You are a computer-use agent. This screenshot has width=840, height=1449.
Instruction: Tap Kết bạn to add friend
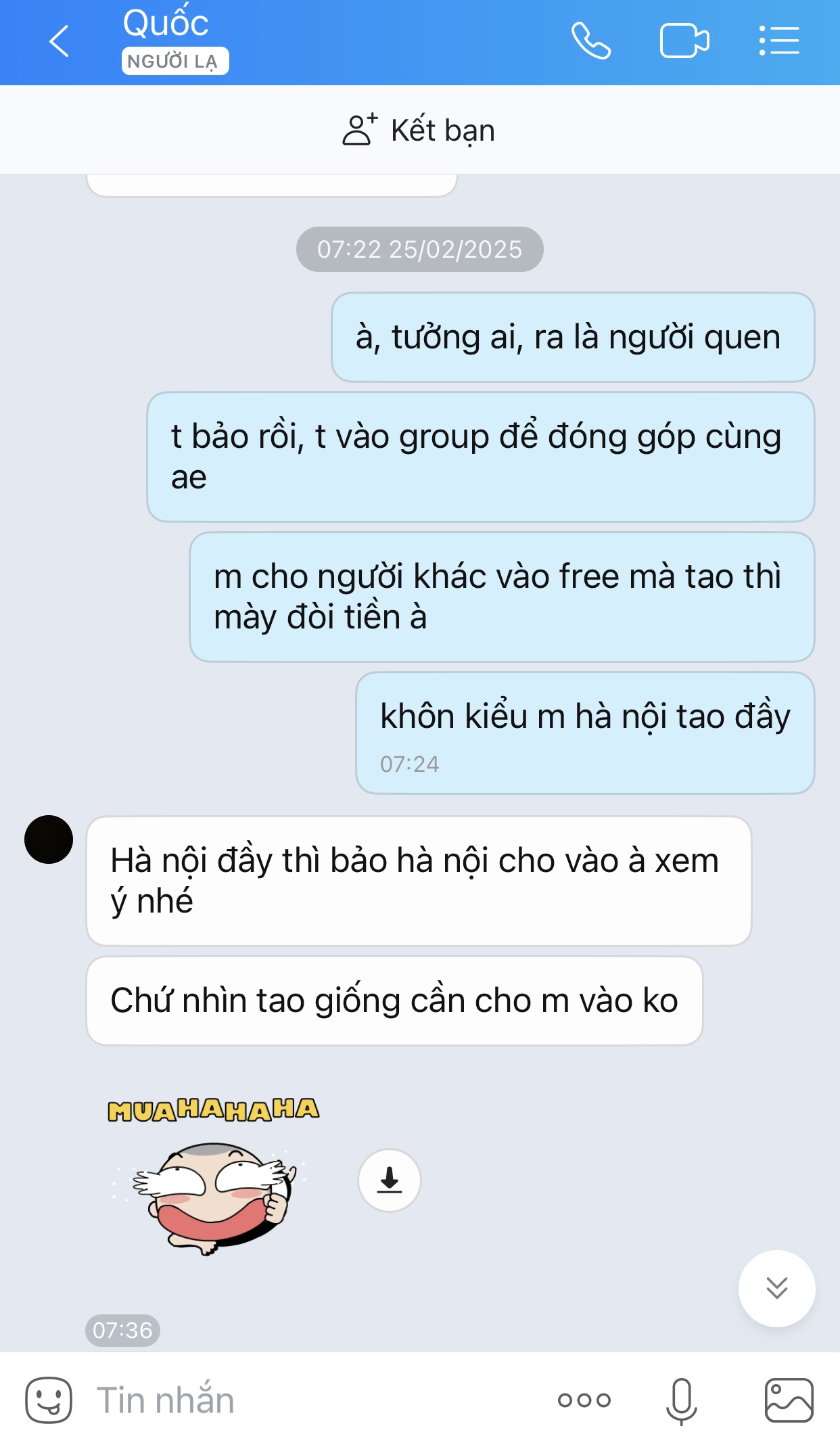(419, 130)
